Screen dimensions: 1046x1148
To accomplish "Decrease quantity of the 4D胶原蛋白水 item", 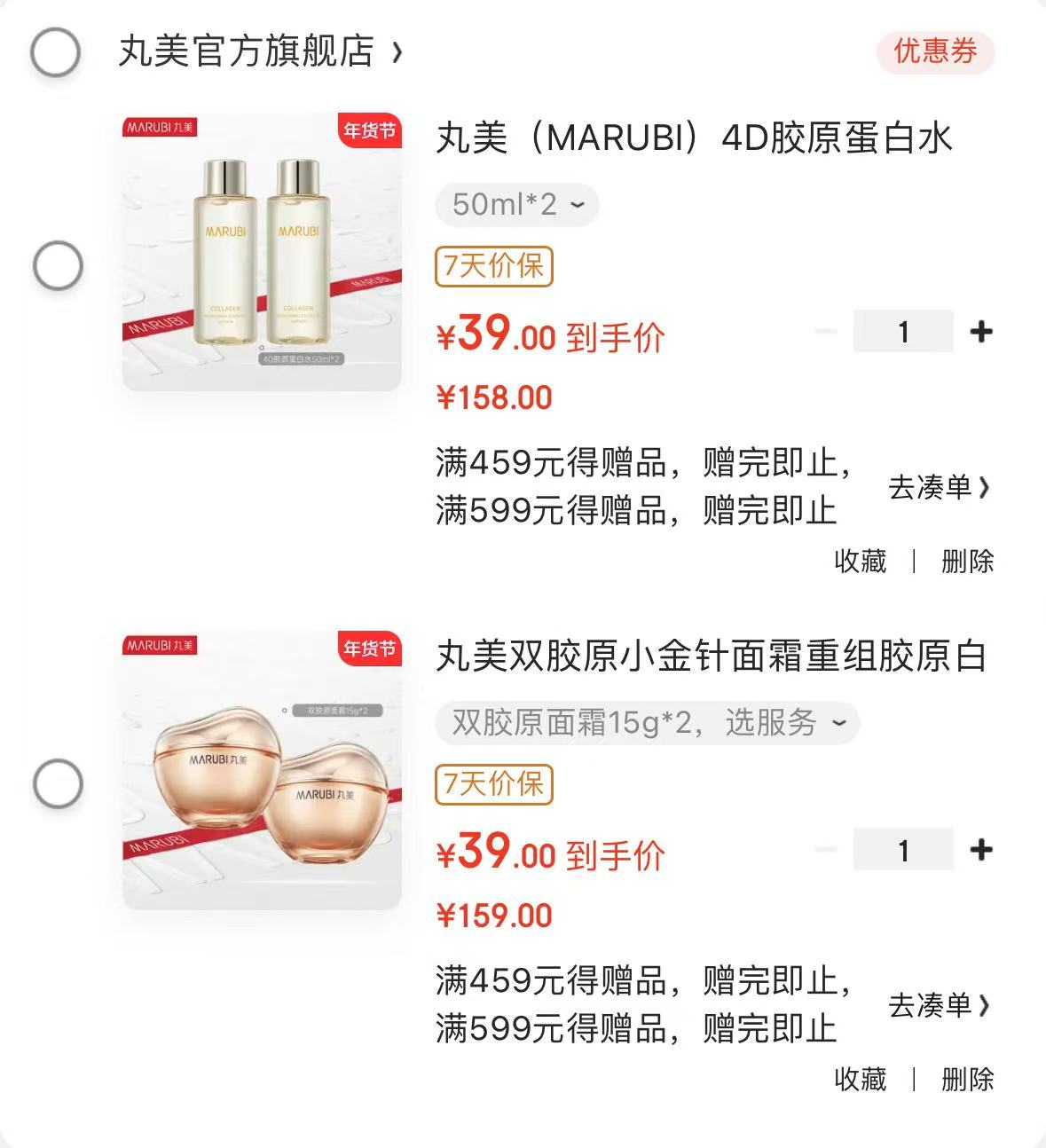I will click(826, 331).
